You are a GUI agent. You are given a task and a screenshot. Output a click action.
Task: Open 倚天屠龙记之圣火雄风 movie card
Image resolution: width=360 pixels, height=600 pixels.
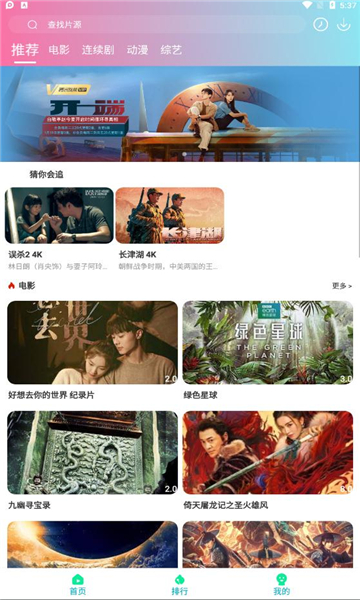pyautogui.click(x=268, y=461)
